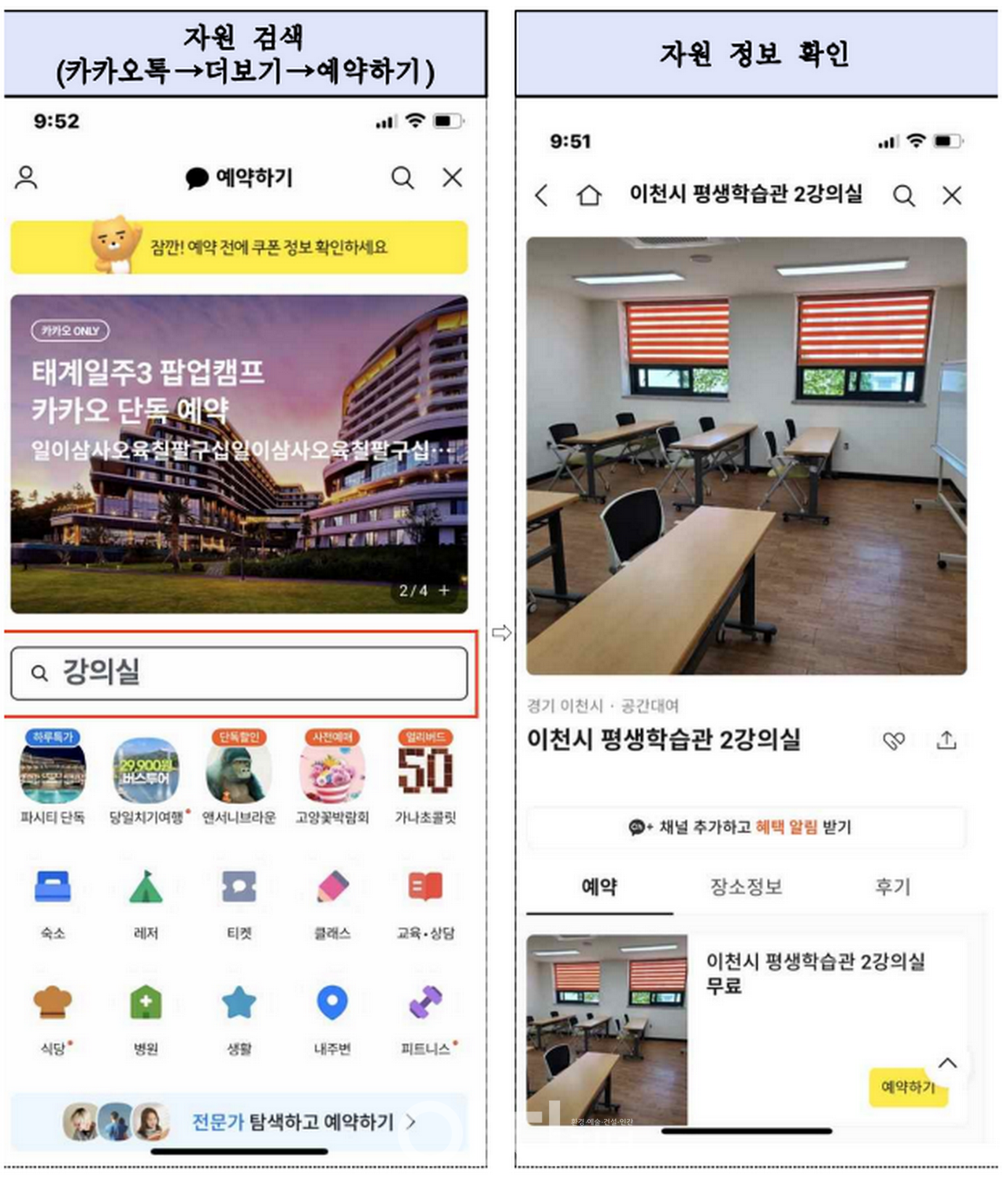Click the search magnifier beside 예약하기

click(402, 178)
